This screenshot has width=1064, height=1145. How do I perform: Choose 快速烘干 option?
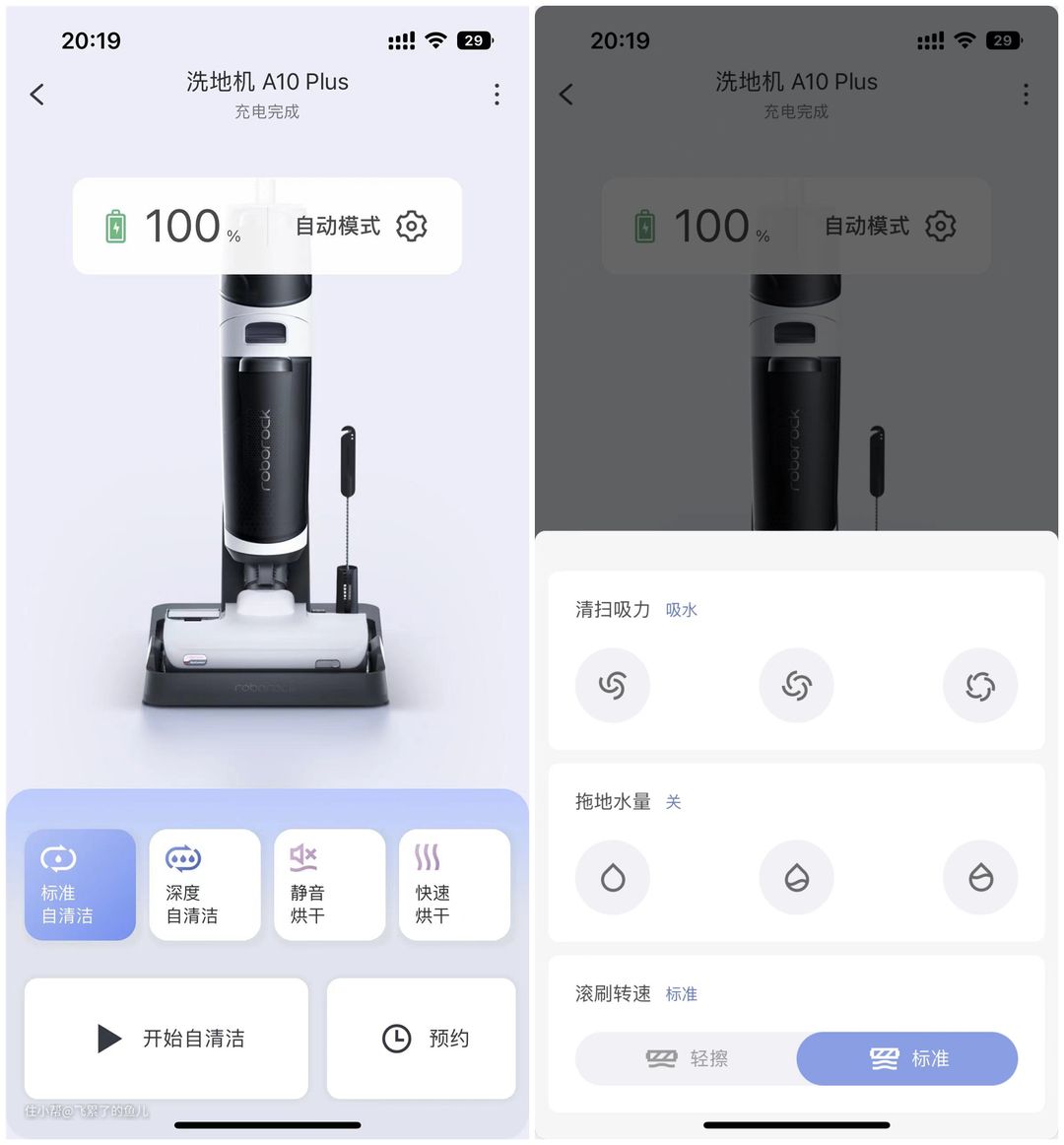[x=454, y=884]
